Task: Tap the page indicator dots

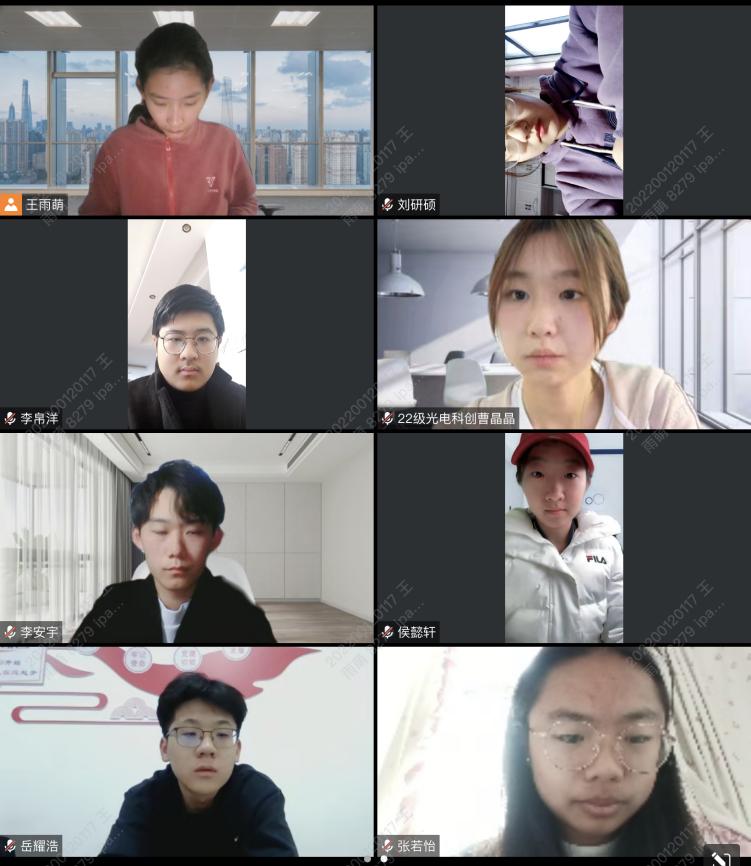Action: (375, 858)
